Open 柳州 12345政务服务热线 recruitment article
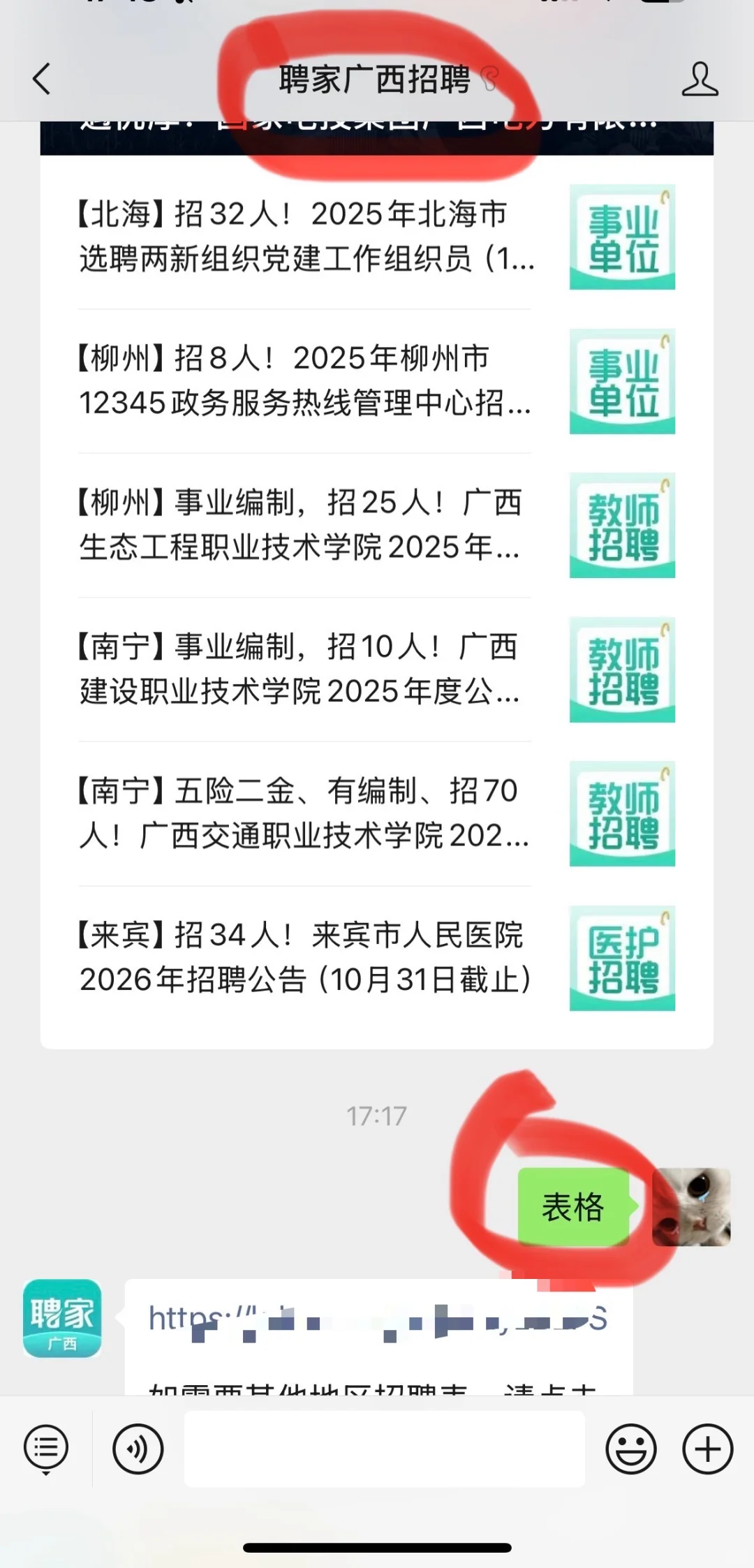 click(x=306, y=380)
